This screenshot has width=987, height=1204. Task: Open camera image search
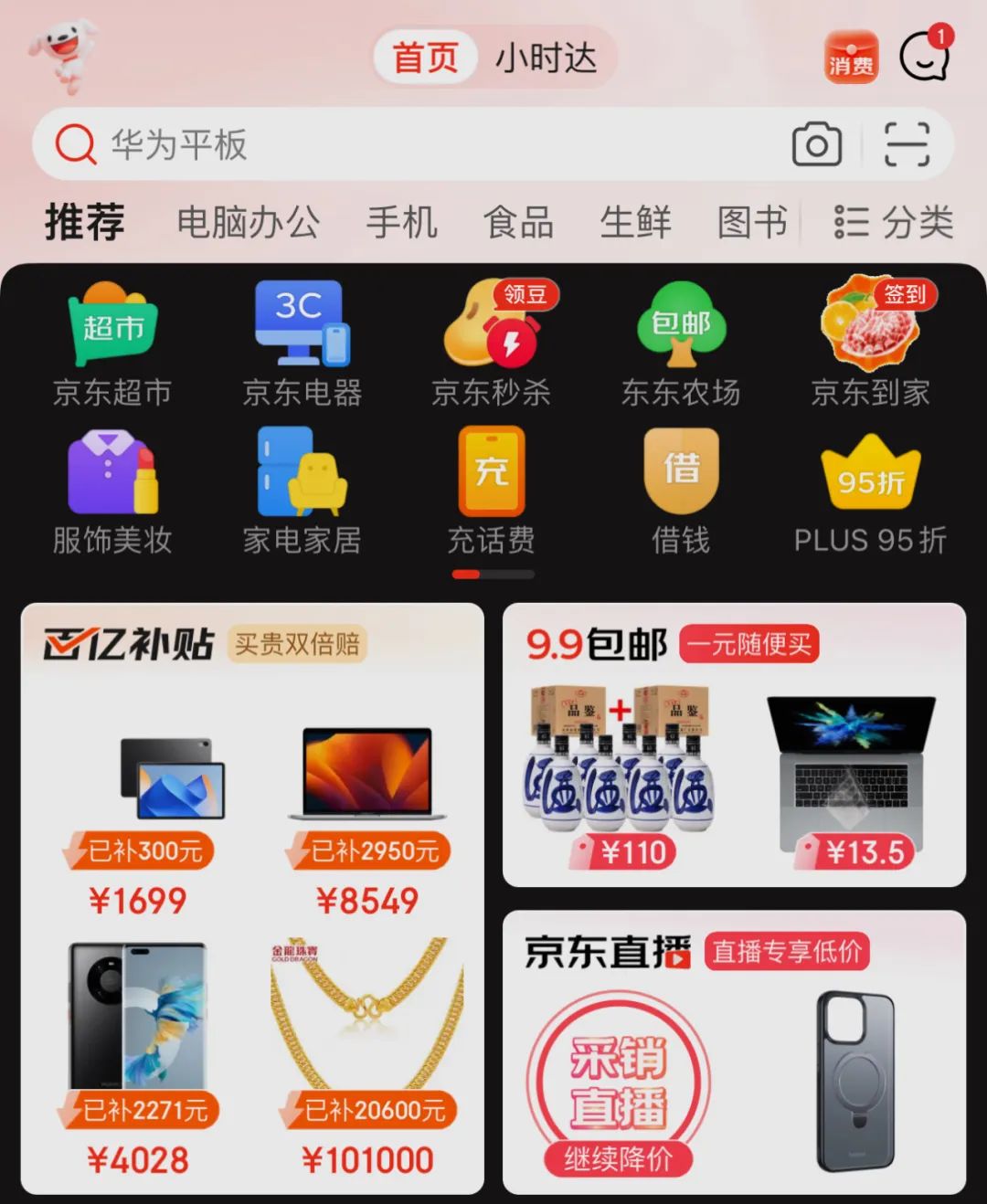[816, 144]
